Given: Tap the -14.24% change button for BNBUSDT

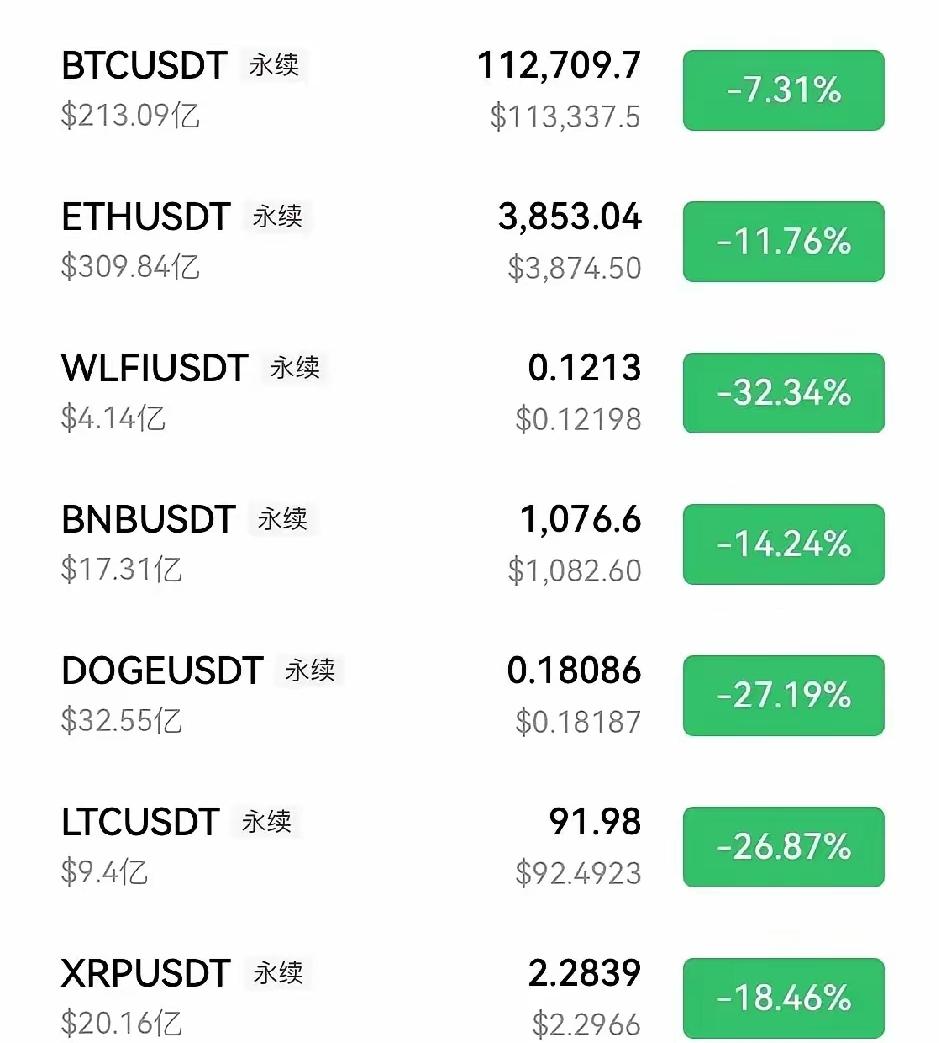Looking at the screenshot, I should [783, 544].
